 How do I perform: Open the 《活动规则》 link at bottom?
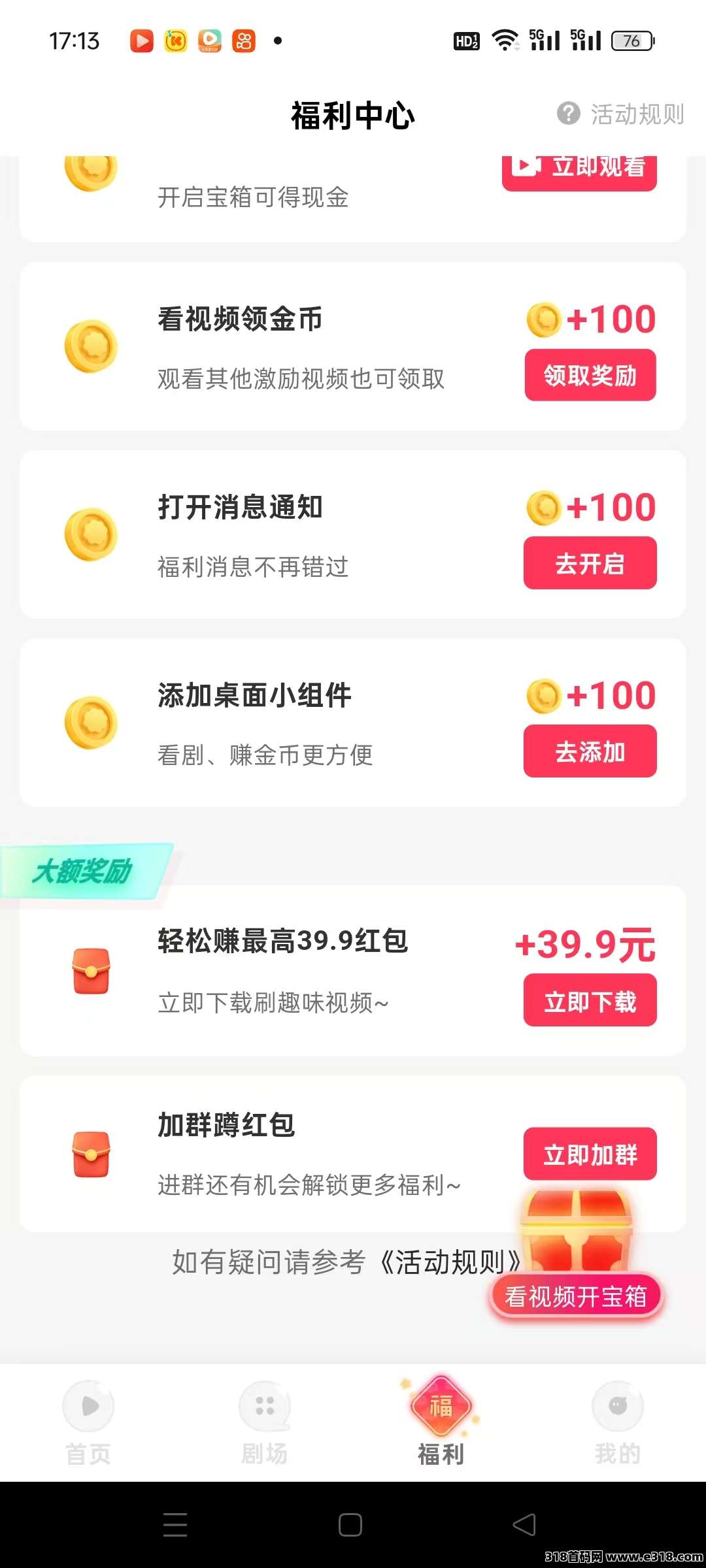click(450, 1262)
